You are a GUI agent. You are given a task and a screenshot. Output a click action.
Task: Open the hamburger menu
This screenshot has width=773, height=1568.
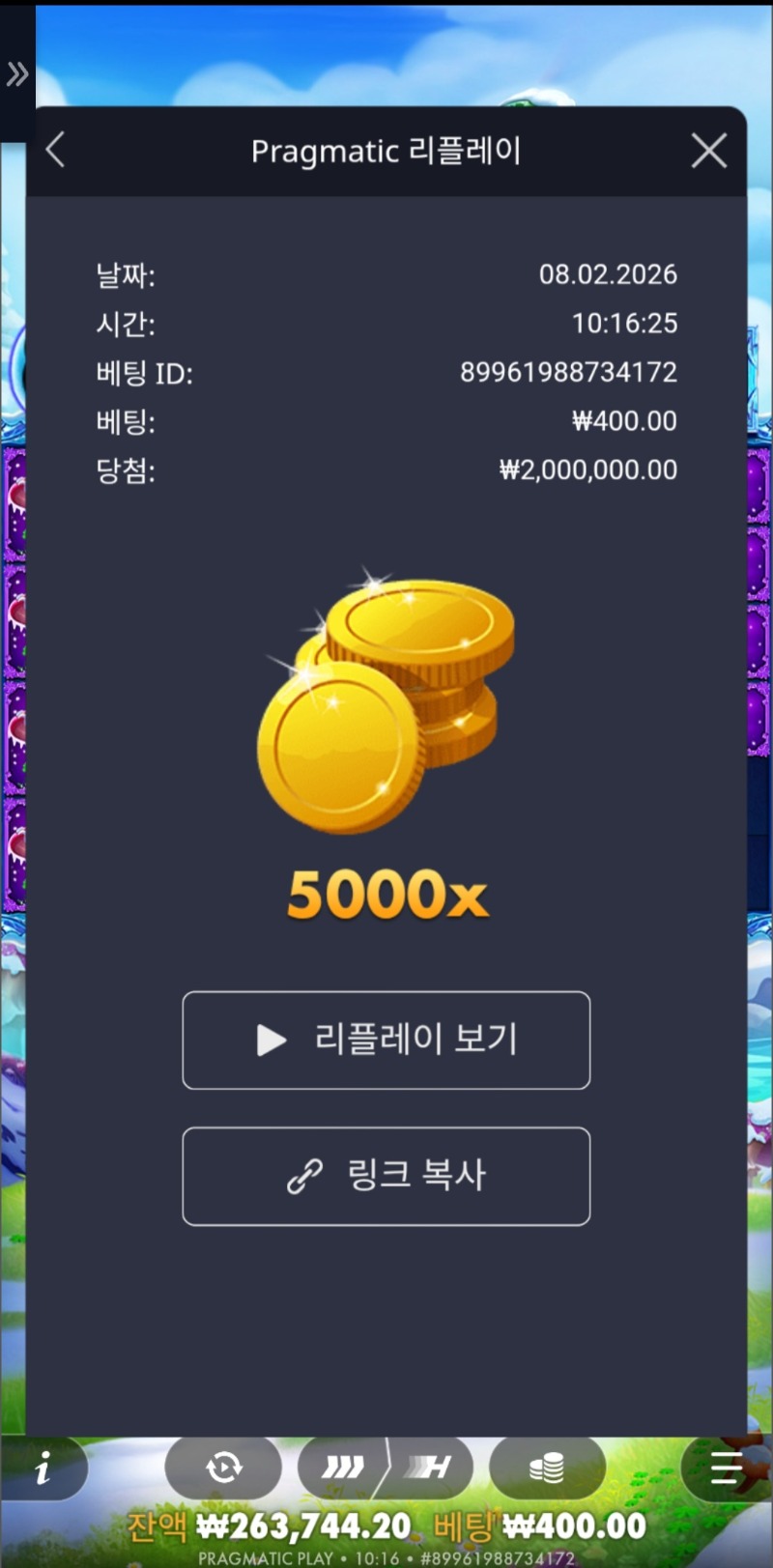(x=726, y=1468)
